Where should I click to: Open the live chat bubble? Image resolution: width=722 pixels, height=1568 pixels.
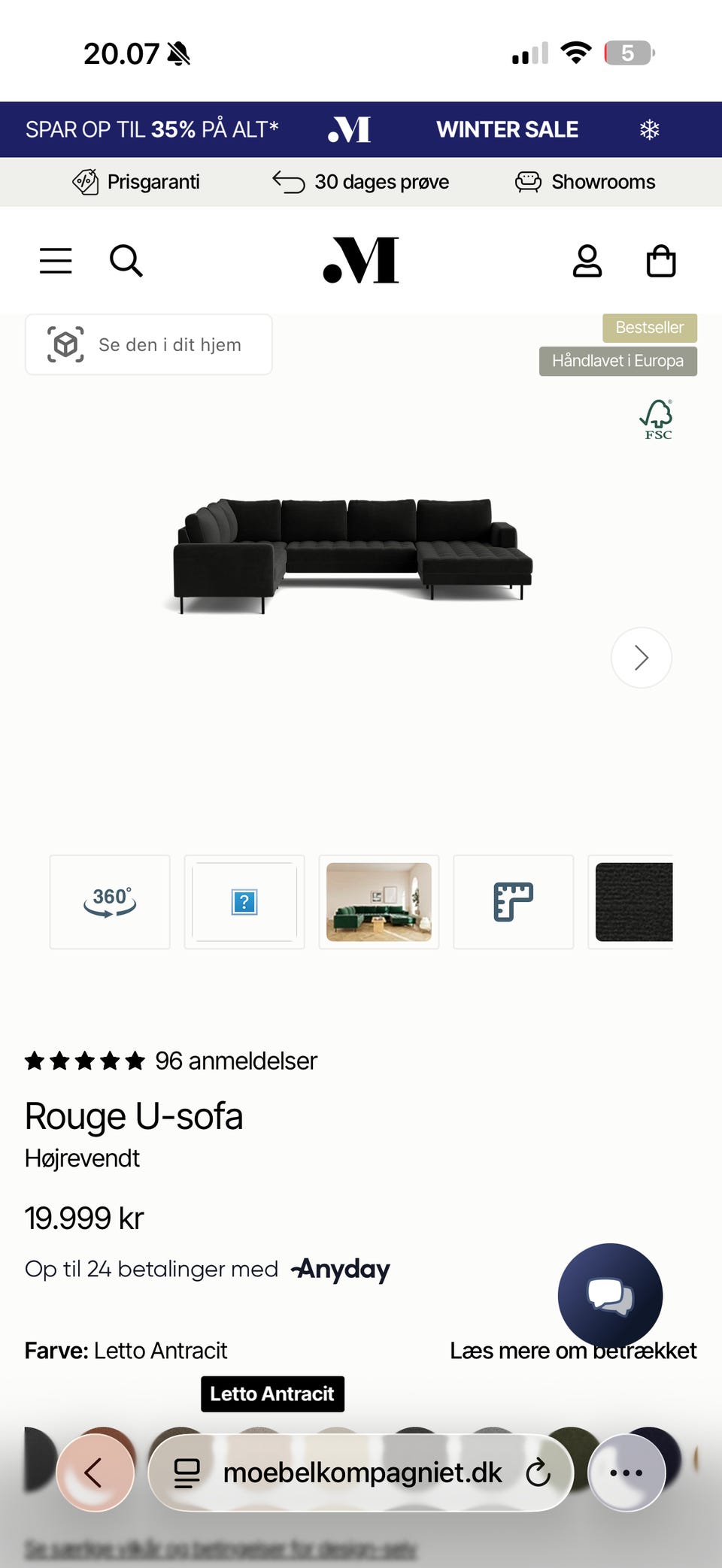[610, 1295]
